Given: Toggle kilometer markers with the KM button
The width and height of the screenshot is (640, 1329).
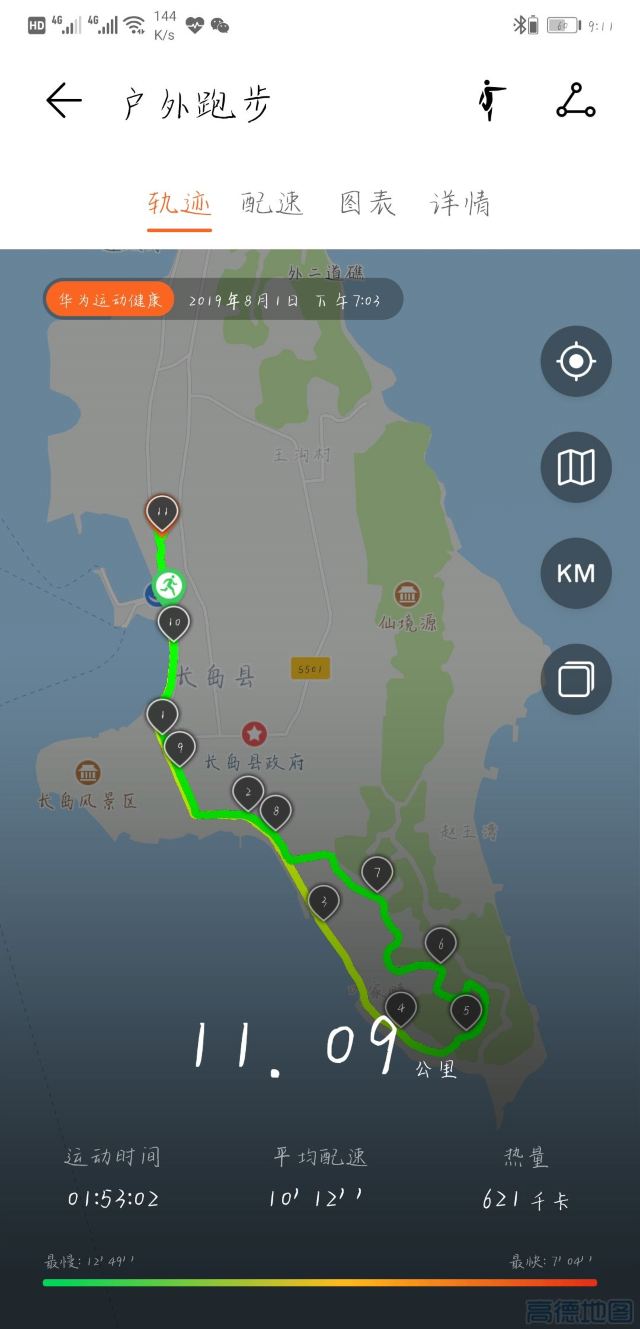Looking at the screenshot, I should pos(576,573).
